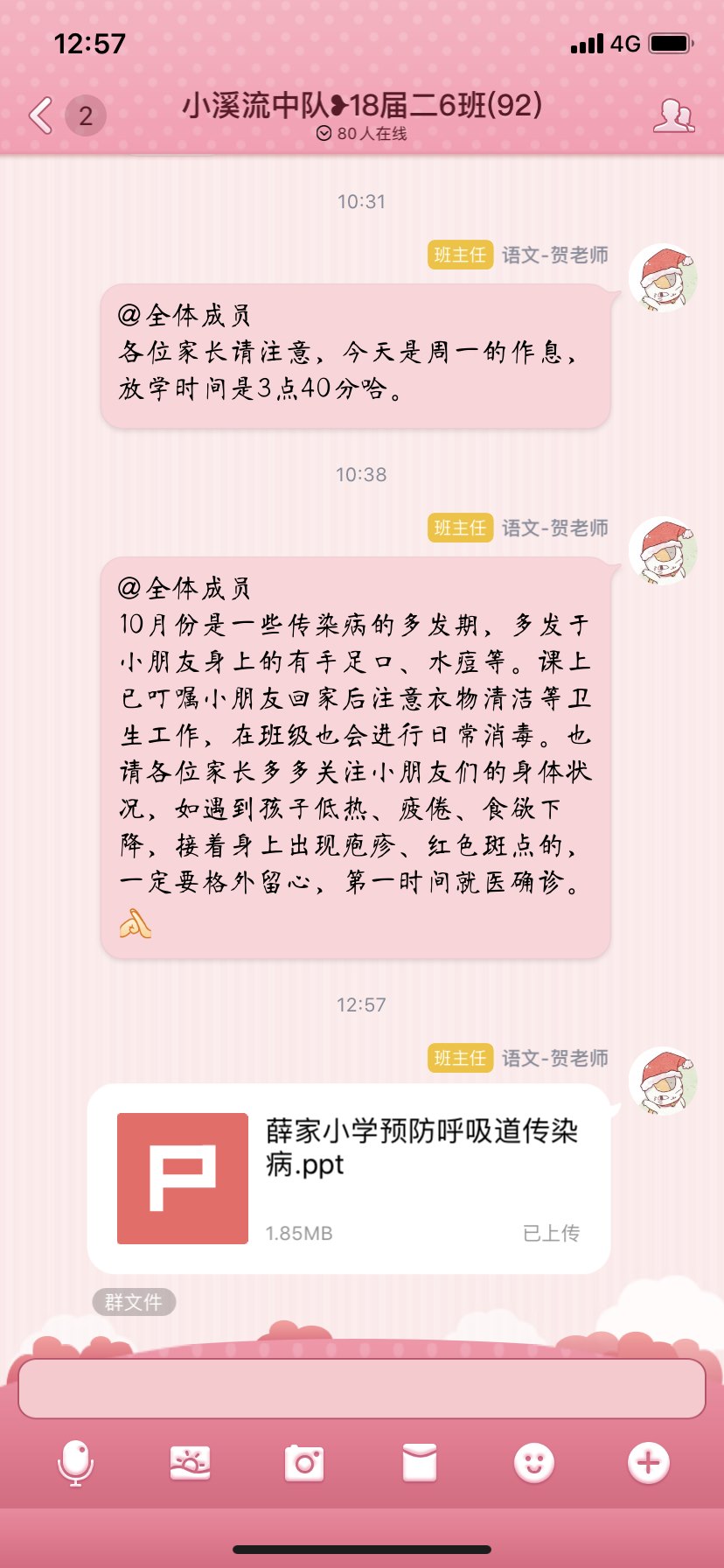Open red packet icon
Screen dimensions: 724x1568
tap(419, 1463)
